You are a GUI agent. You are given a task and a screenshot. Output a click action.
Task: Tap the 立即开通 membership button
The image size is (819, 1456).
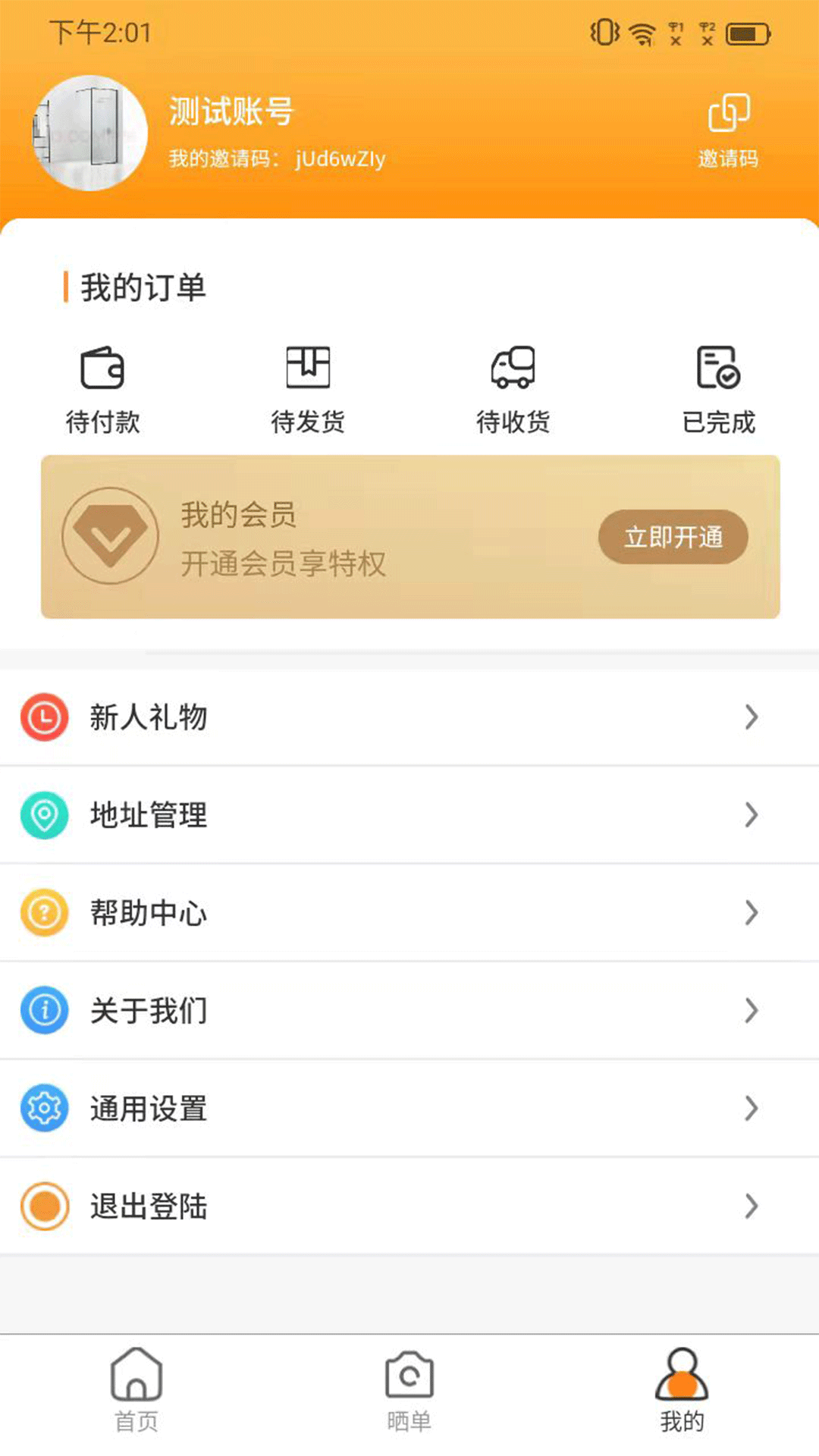click(x=673, y=537)
